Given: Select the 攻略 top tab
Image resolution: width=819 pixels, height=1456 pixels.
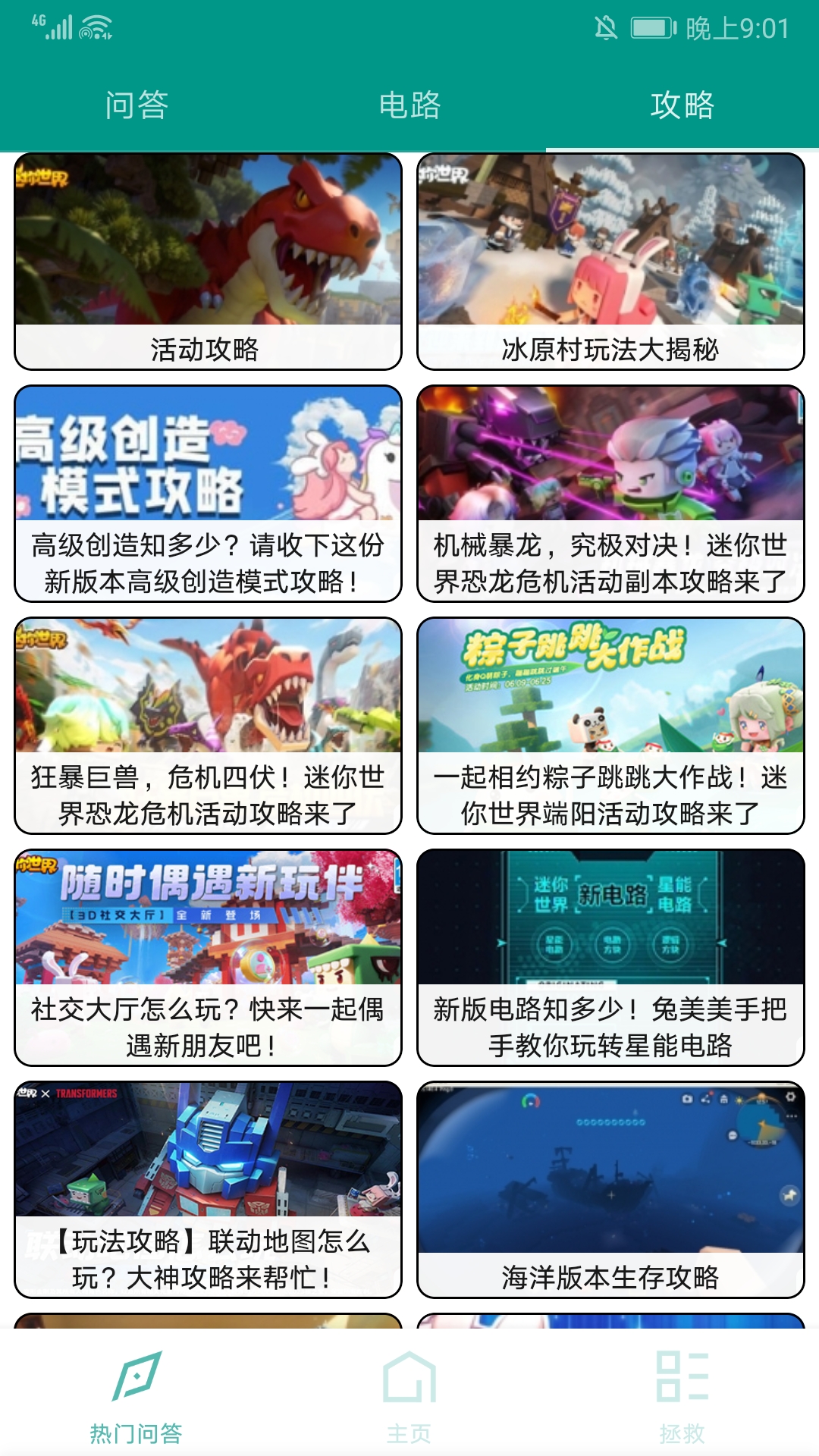Looking at the screenshot, I should 682,105.
